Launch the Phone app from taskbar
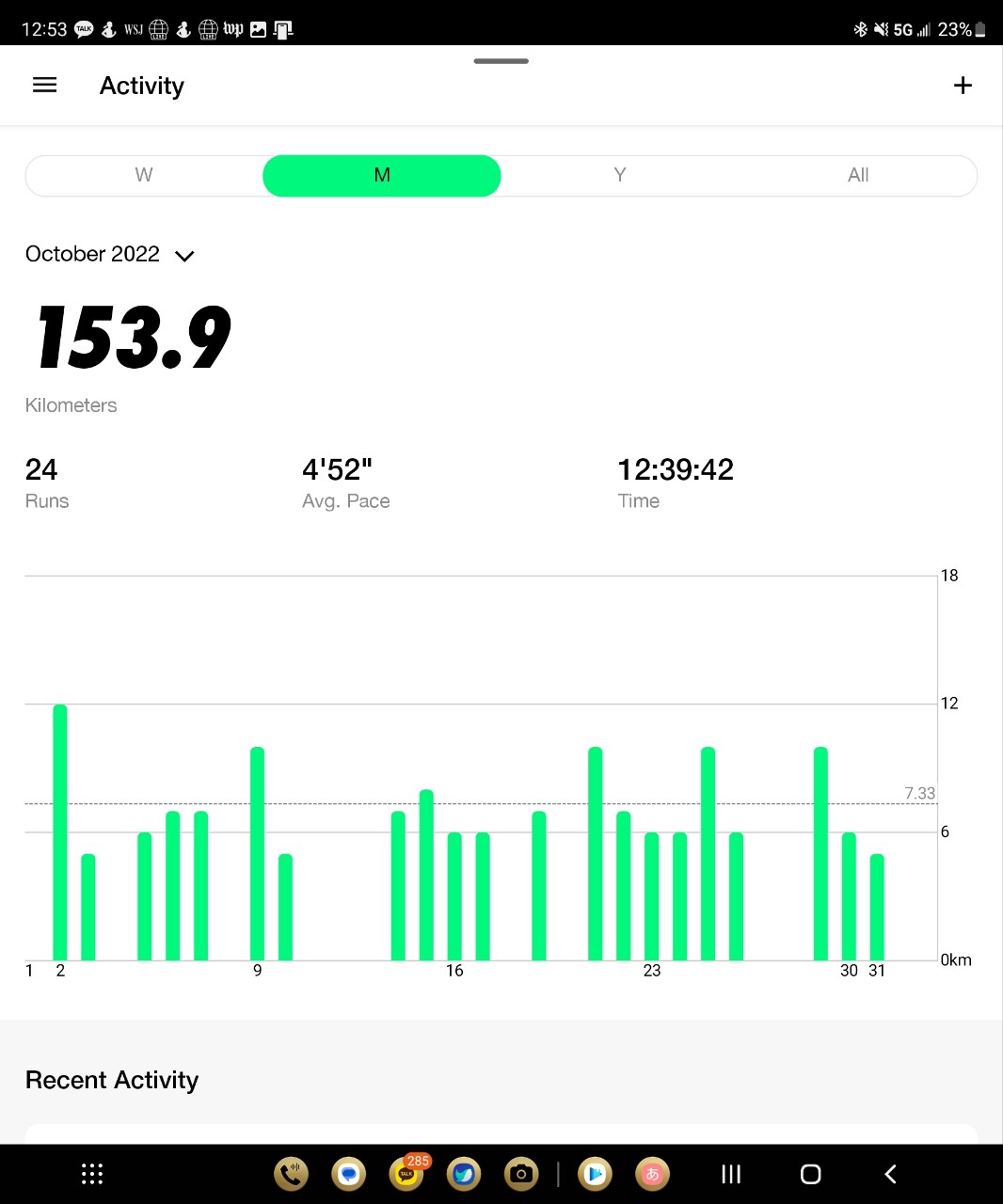The image size is (1003, 1204). click(x=292, y=1174)
